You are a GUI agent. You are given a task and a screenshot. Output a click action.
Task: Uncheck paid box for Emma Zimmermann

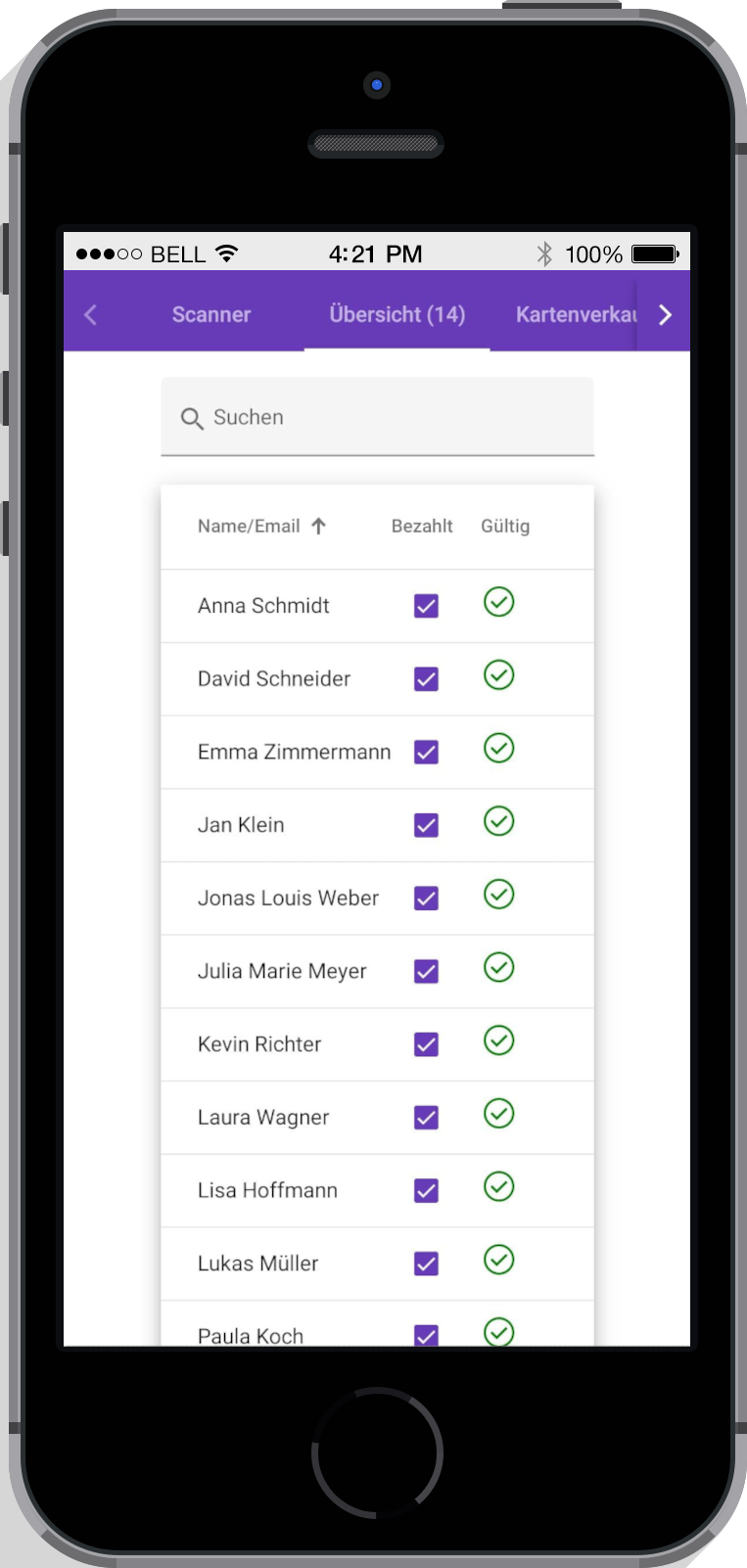point(426,752)
